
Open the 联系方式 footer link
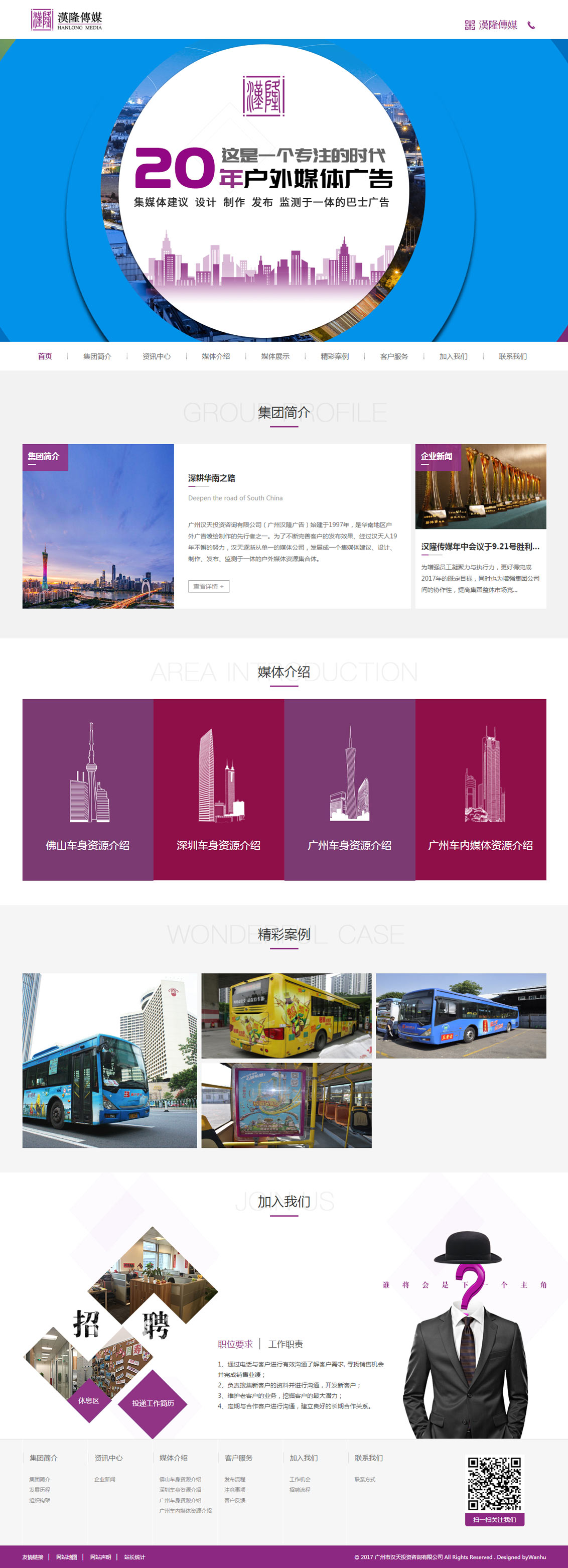pyautogui.click(x=365, y=1479)
